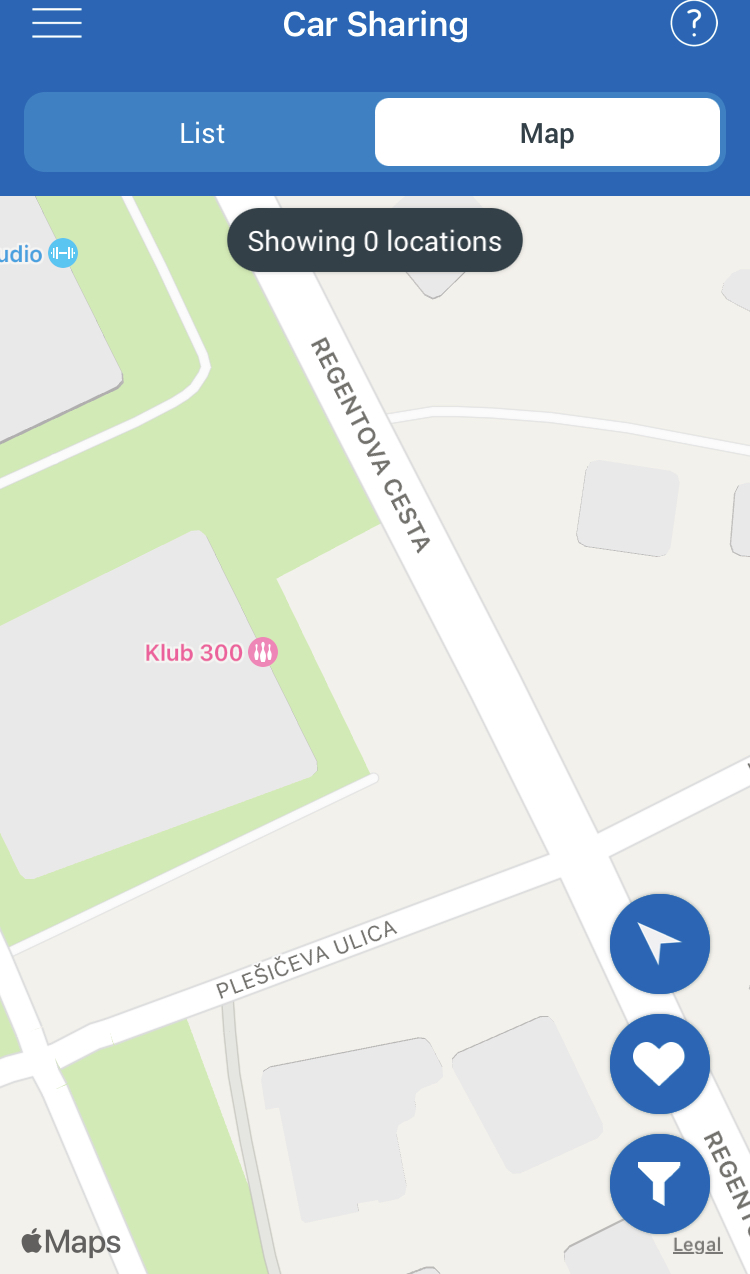Open the hamburger drawer menu
The image size is (750, 1274).
tap(57, 23)
